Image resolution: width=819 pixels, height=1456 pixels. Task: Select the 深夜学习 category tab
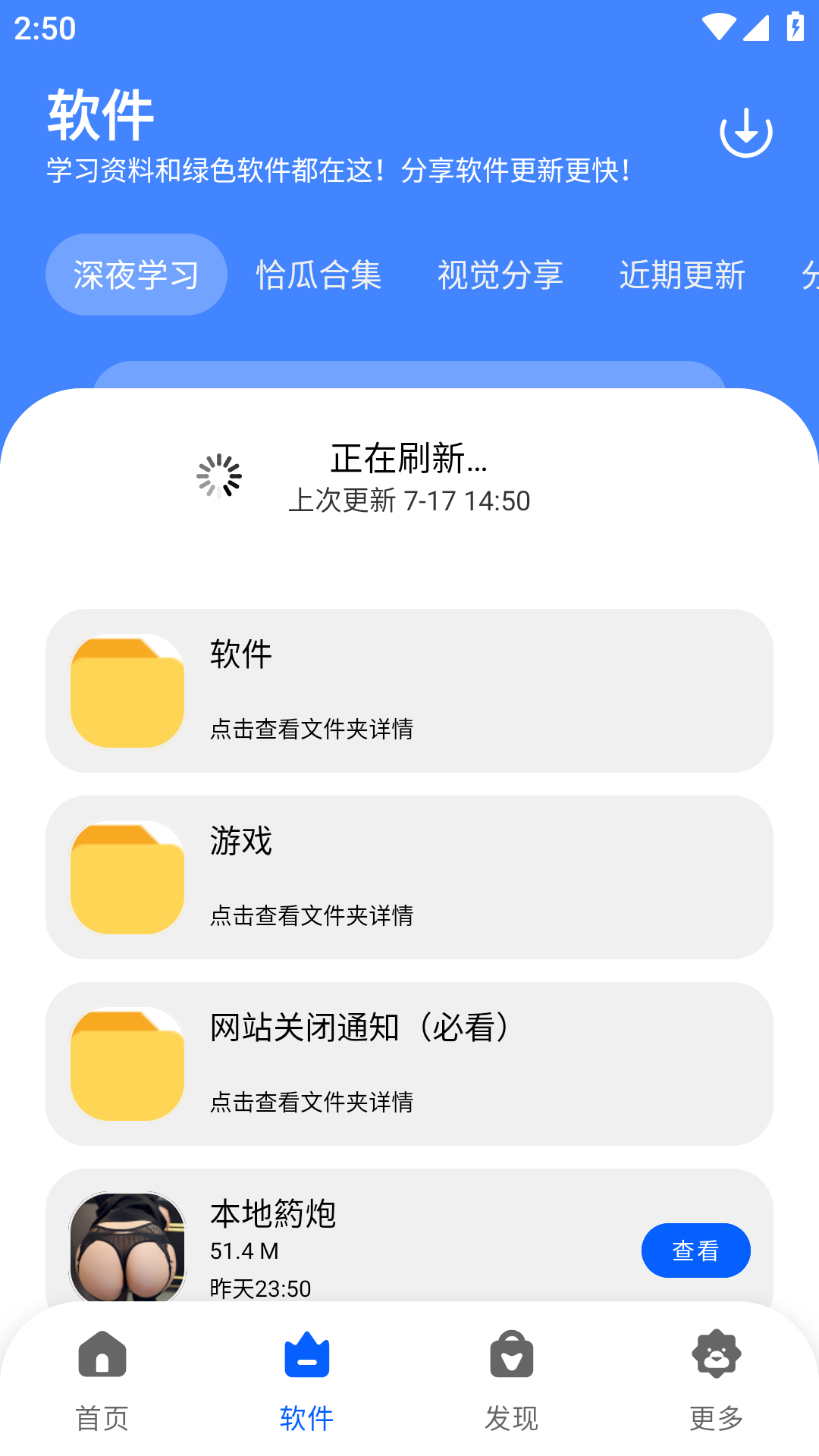tap(136, 275)
